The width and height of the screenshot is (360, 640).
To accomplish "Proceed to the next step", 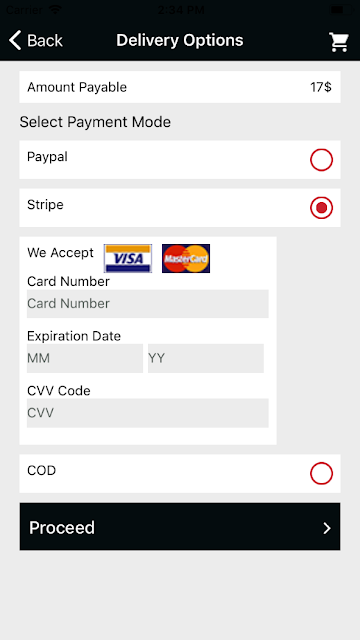I will tap(180, 527).
